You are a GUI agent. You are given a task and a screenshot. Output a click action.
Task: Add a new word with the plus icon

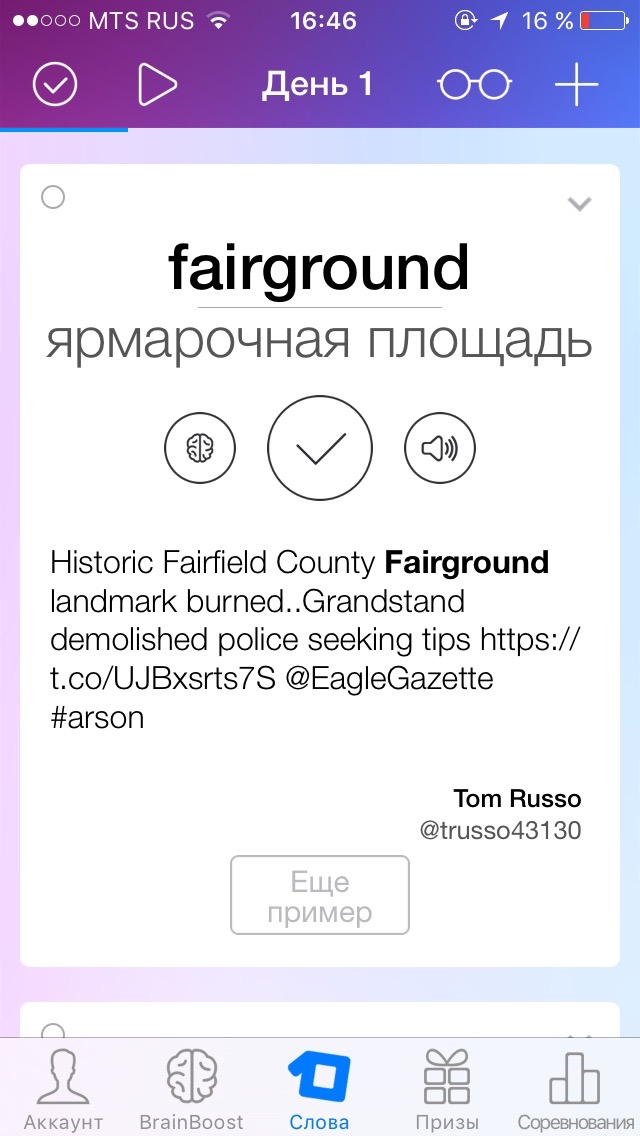pyautogui.click(x=577, y=85)
